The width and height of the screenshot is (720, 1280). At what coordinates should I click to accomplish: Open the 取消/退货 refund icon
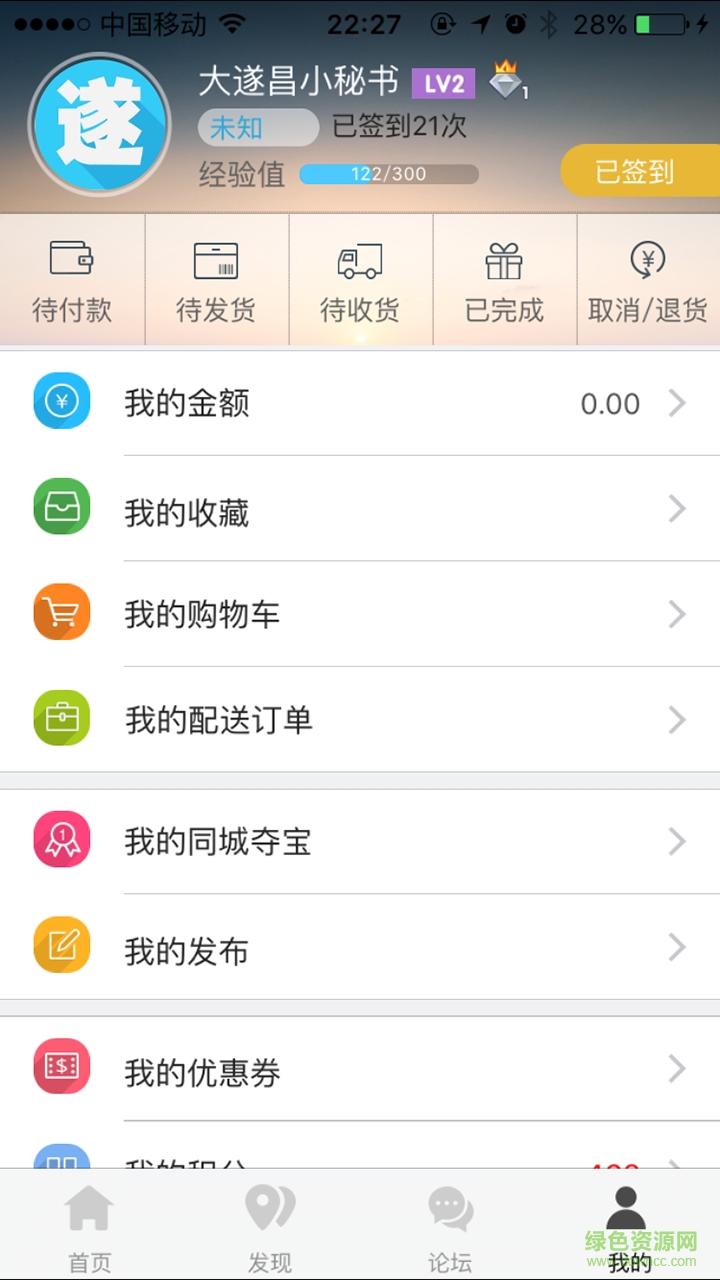click(648, 262)
